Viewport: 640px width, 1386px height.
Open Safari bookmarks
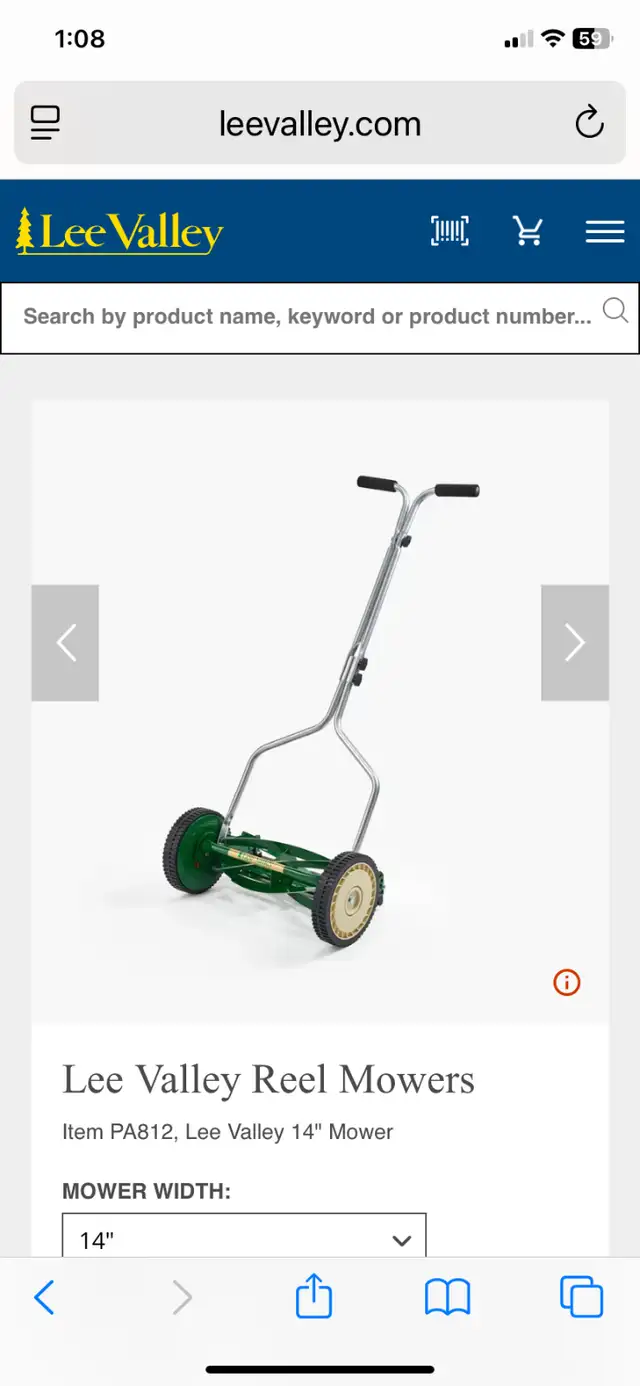pos(447,1298)
